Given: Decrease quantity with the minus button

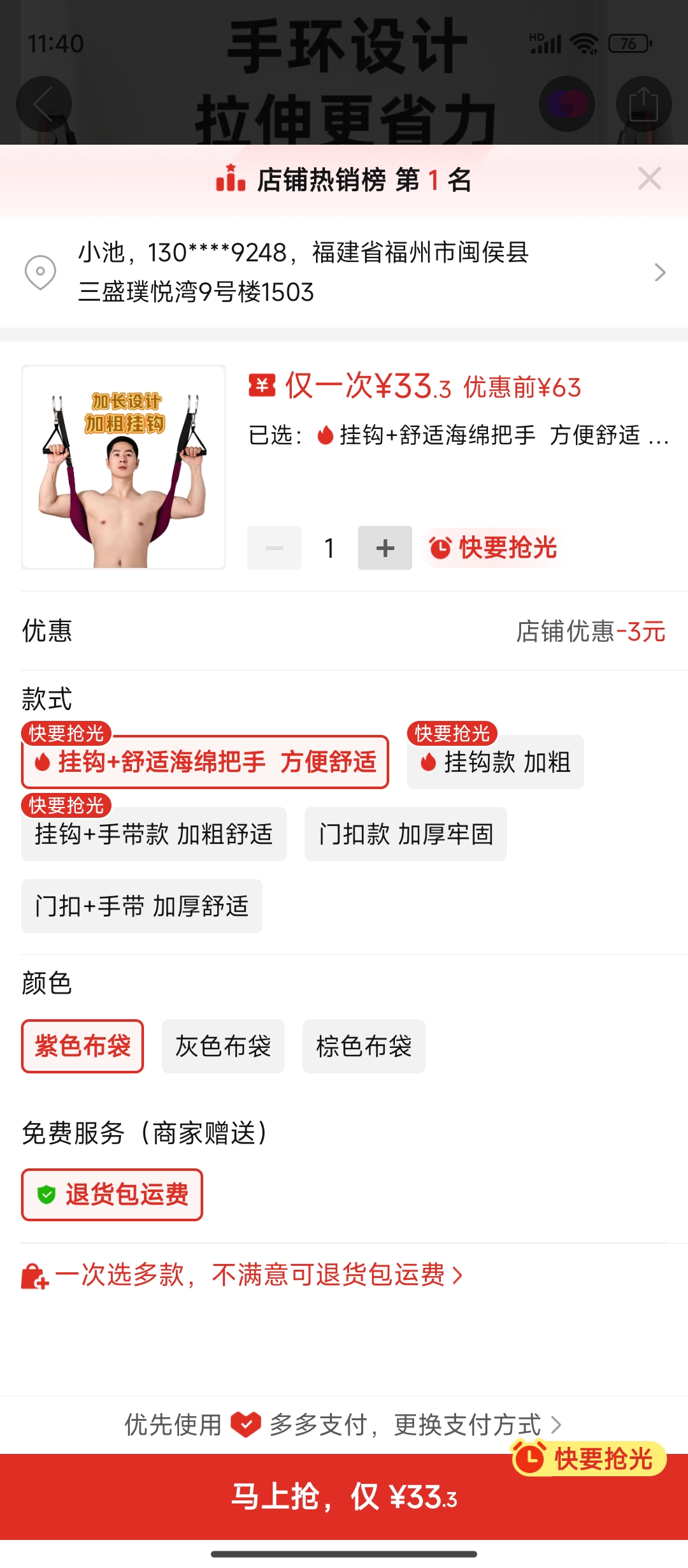Looking at the screenshot, I should (x=274, y=548).
